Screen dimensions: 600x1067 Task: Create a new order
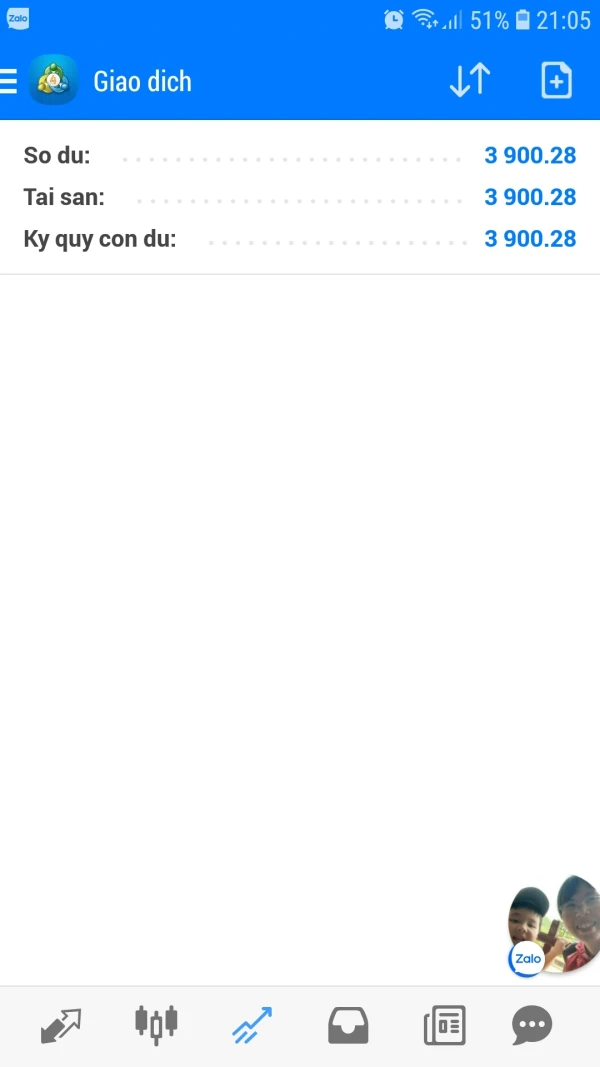(556, 81)
